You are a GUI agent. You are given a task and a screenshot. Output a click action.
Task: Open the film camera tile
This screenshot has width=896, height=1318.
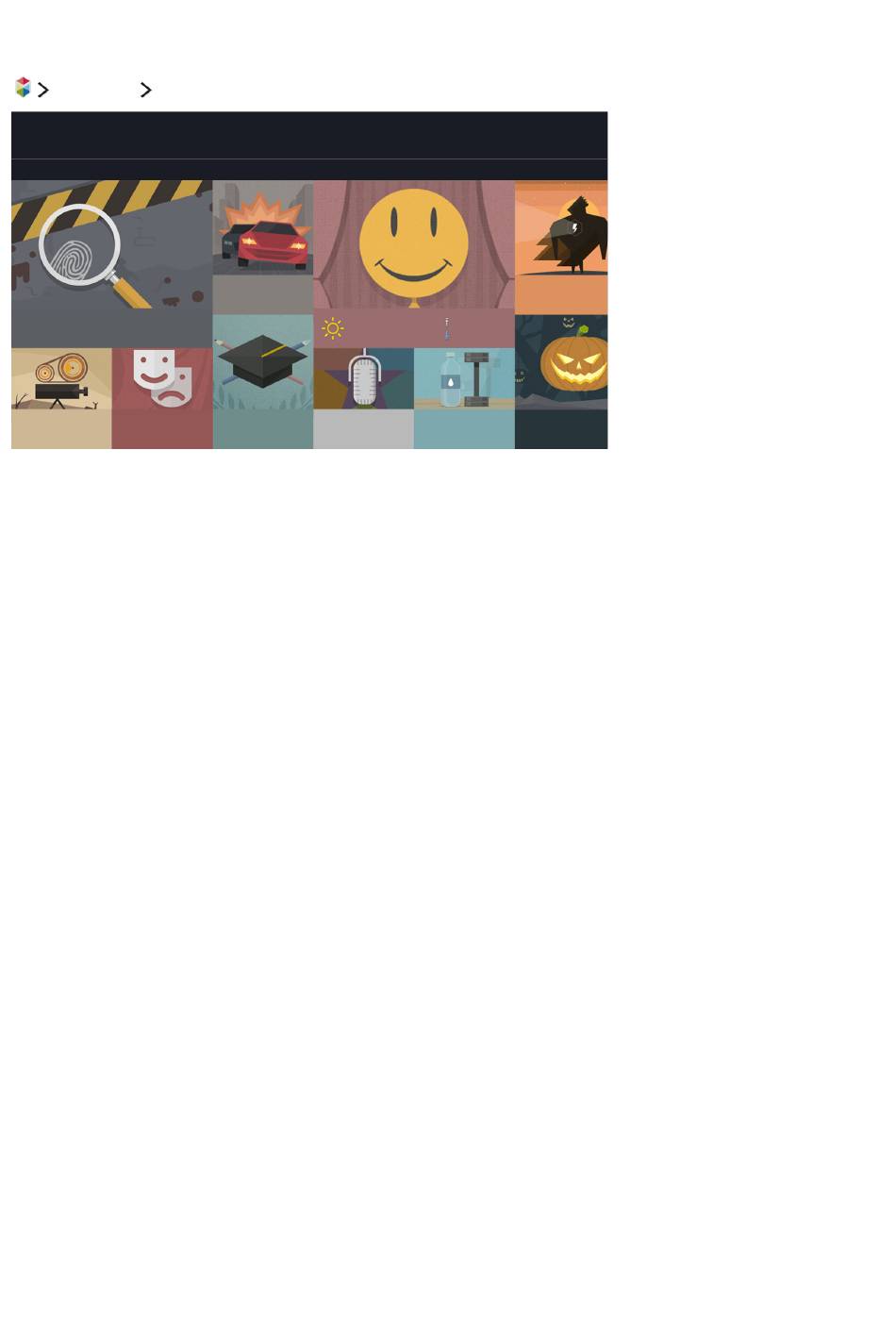click(61, 396)
